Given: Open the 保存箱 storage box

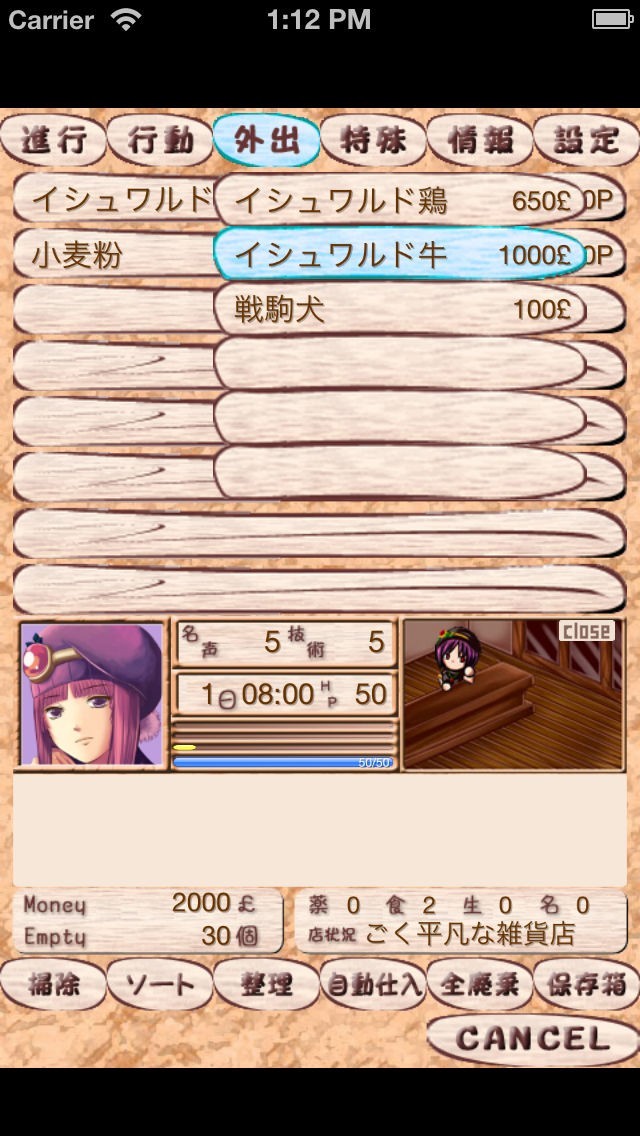Looking at the screenshot, I should point(586,984).
